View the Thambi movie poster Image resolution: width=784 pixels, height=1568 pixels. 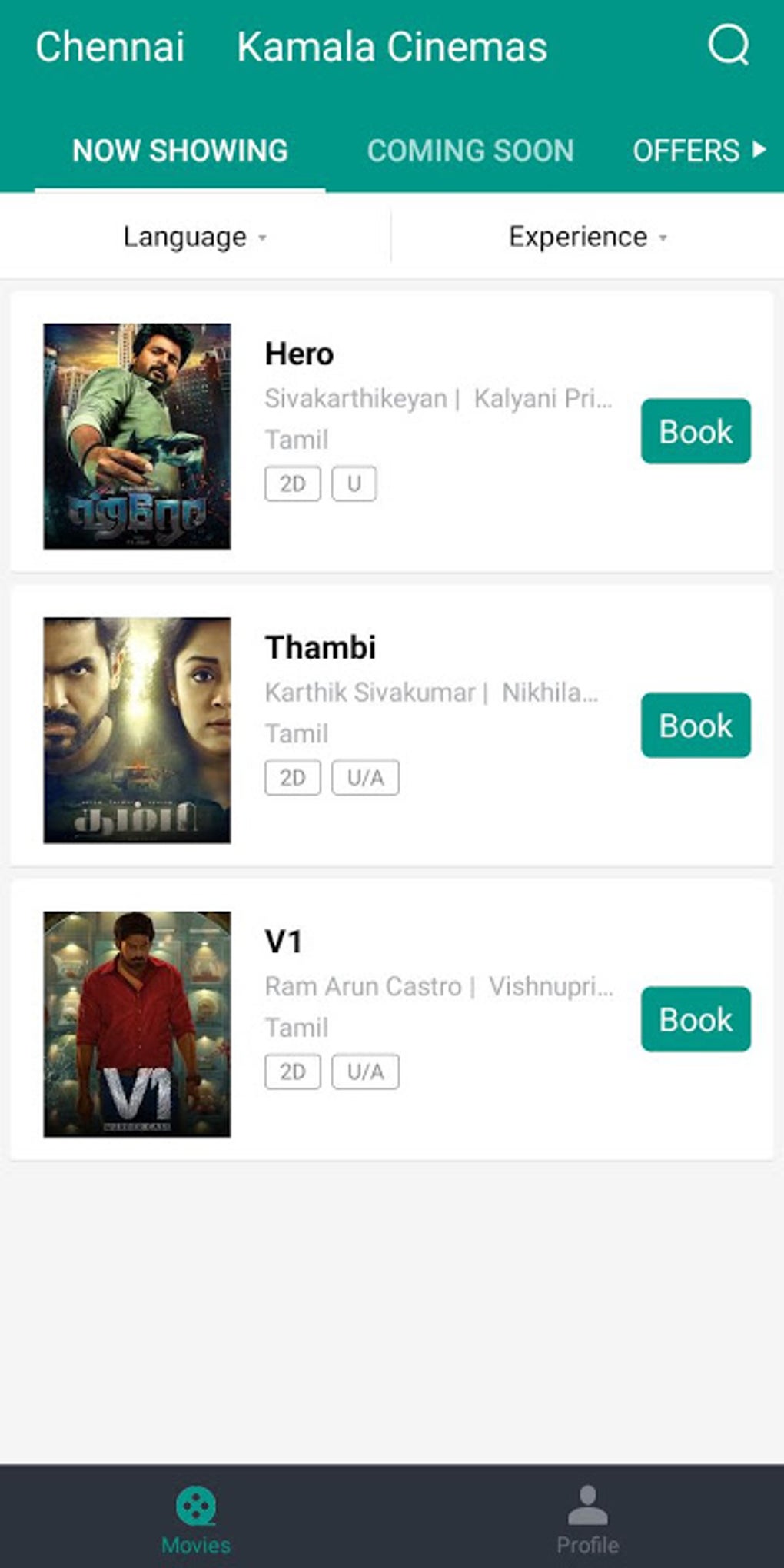click(136, 728)
